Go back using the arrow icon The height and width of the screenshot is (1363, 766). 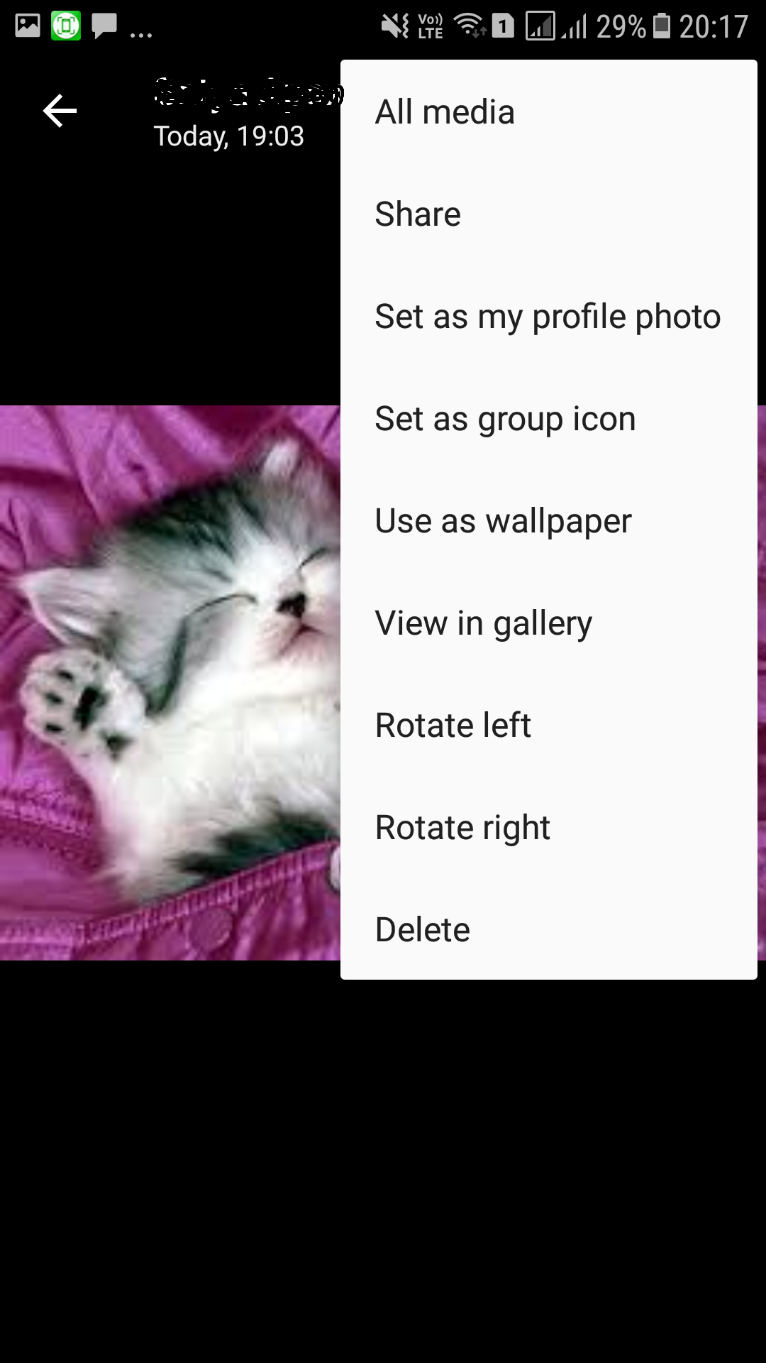click(60, 111)
